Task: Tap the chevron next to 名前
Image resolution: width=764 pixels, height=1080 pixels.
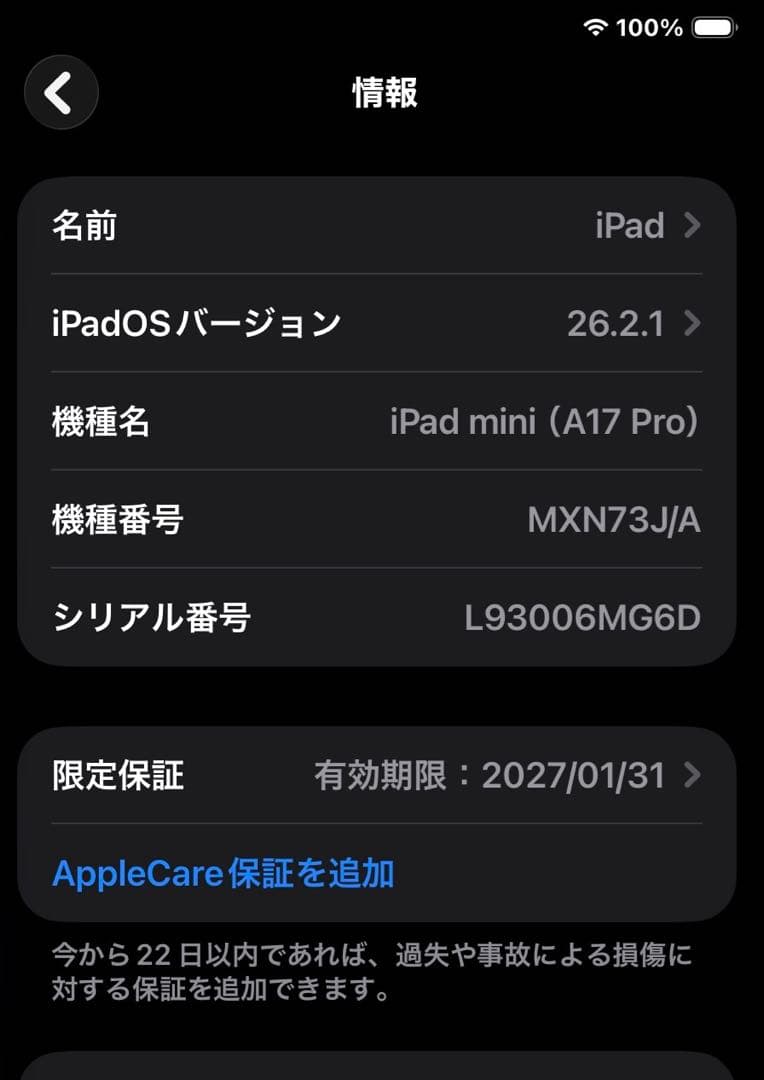Action: point(691,226)
